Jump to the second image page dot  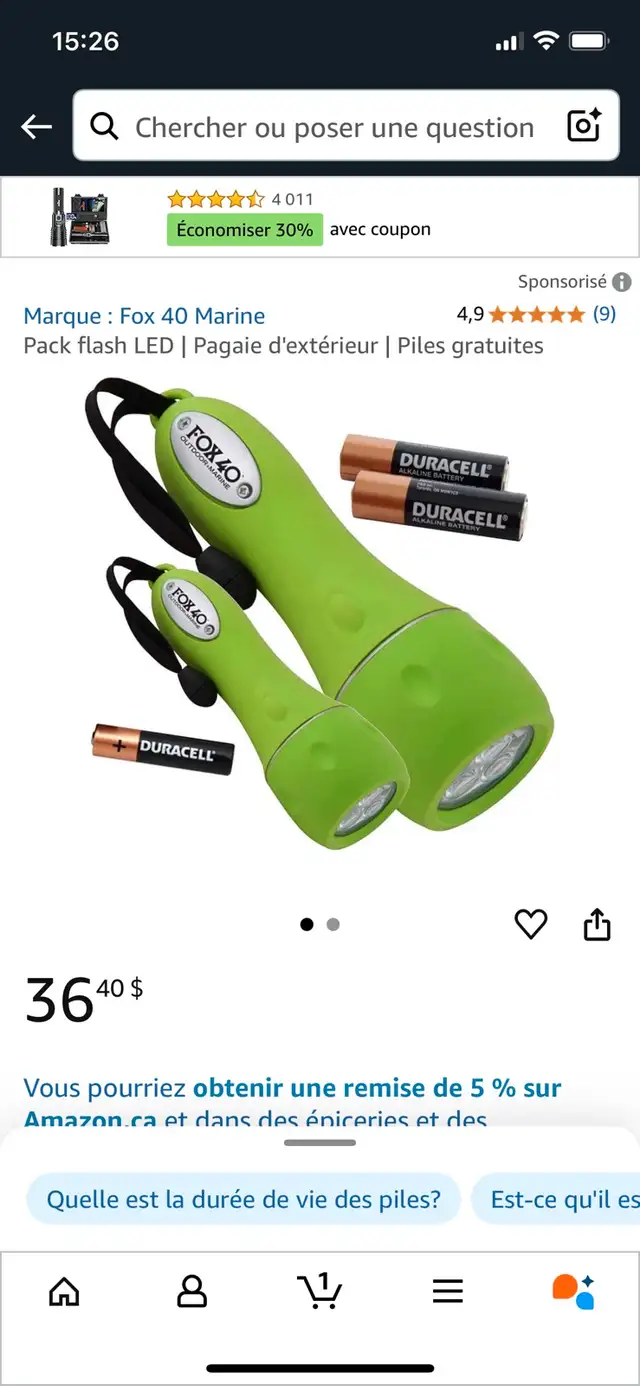(x=333, y=924)
